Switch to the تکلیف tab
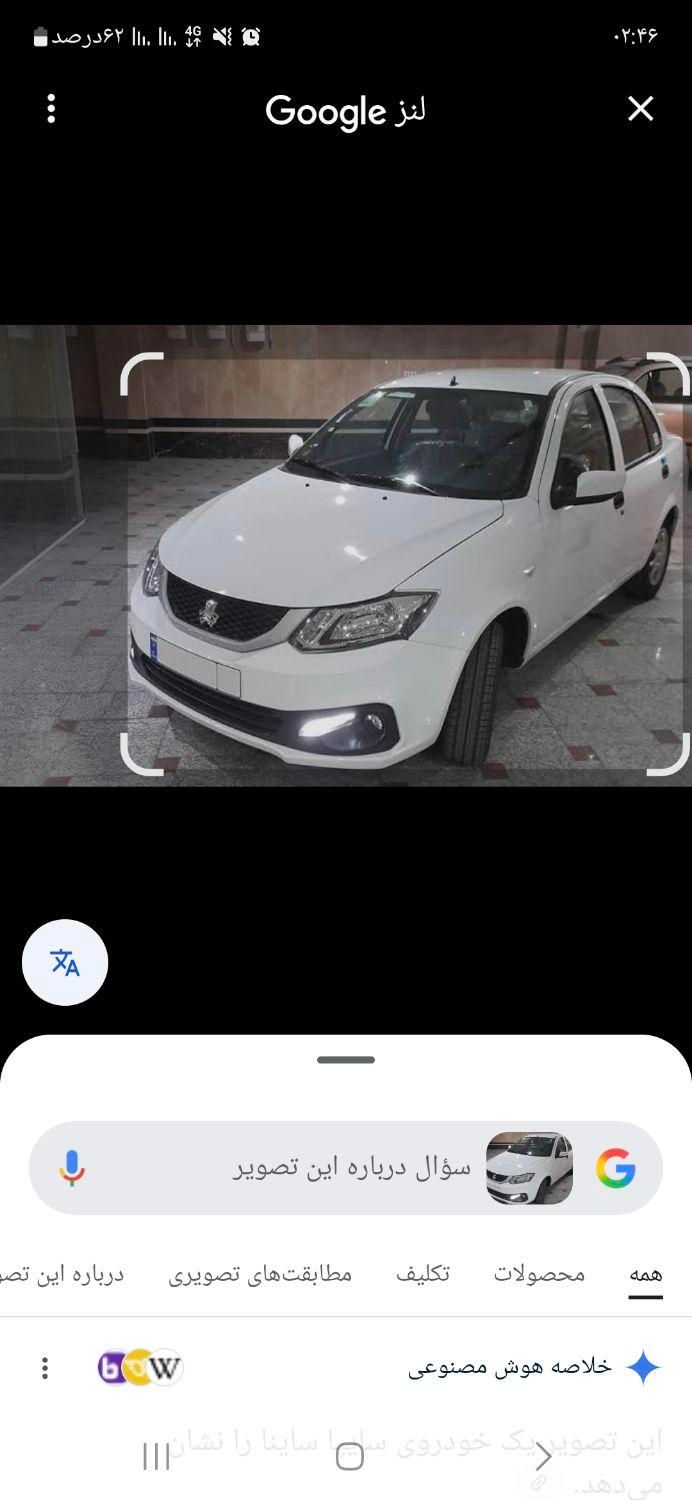 click(423, 1275)
